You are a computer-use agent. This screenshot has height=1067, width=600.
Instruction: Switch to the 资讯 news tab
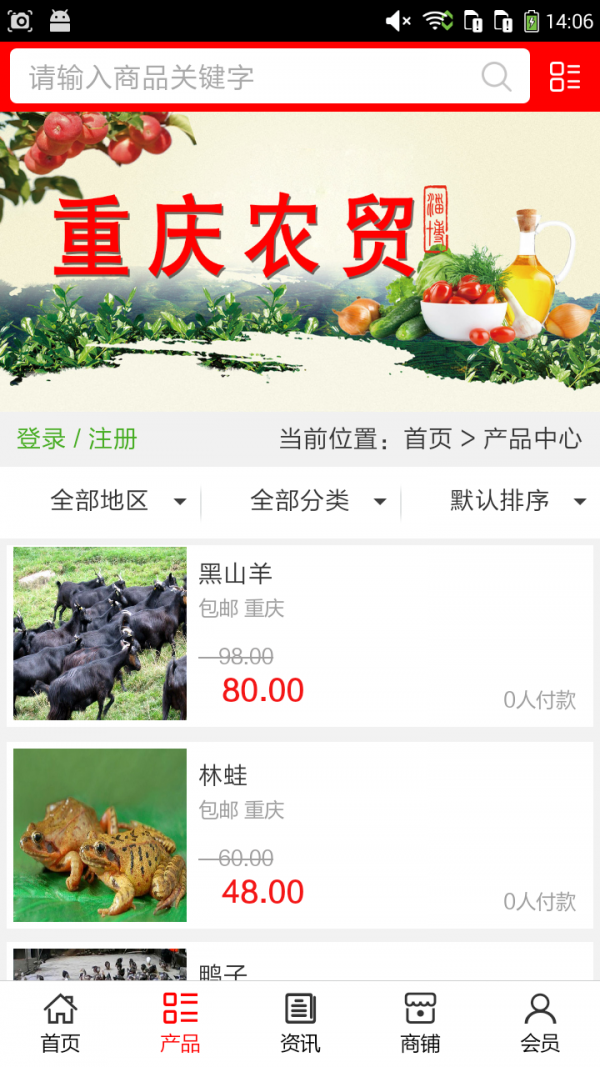pyautogui.click(x=300, y=1023)
